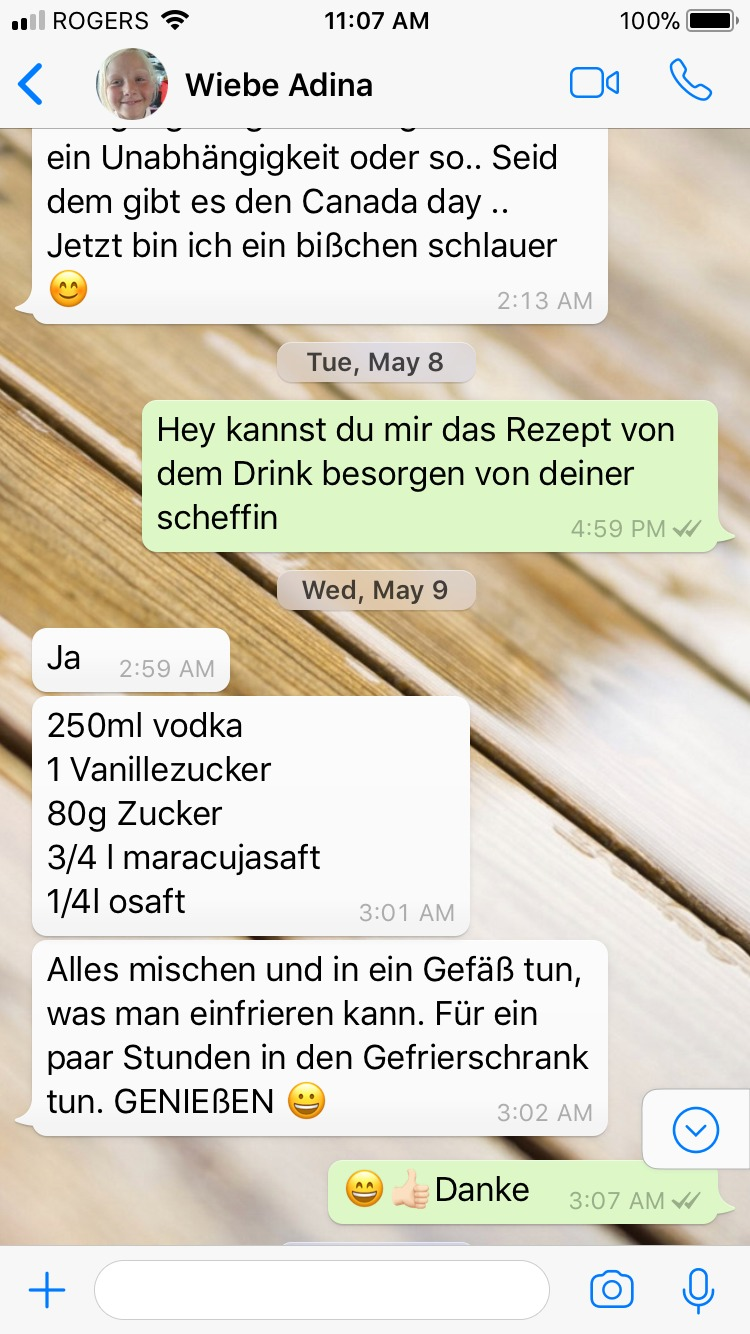750x1334 pixels.
Task: Jump to the latest message
Action: click(696, 1131)
